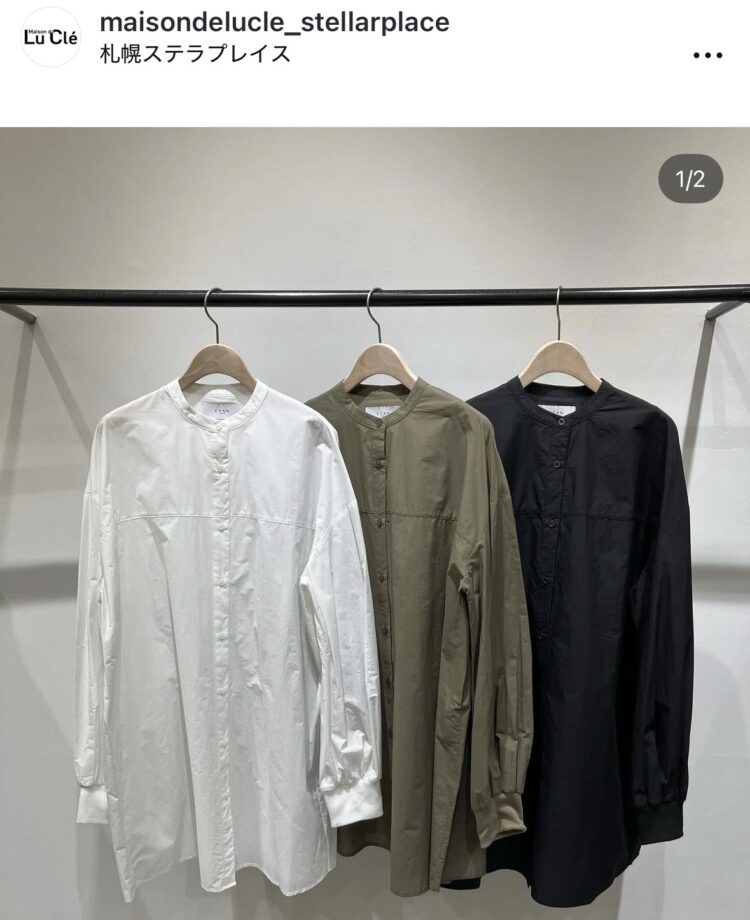
Task: Open the post's three-dot options menu
Action: [x=707, y=55]
